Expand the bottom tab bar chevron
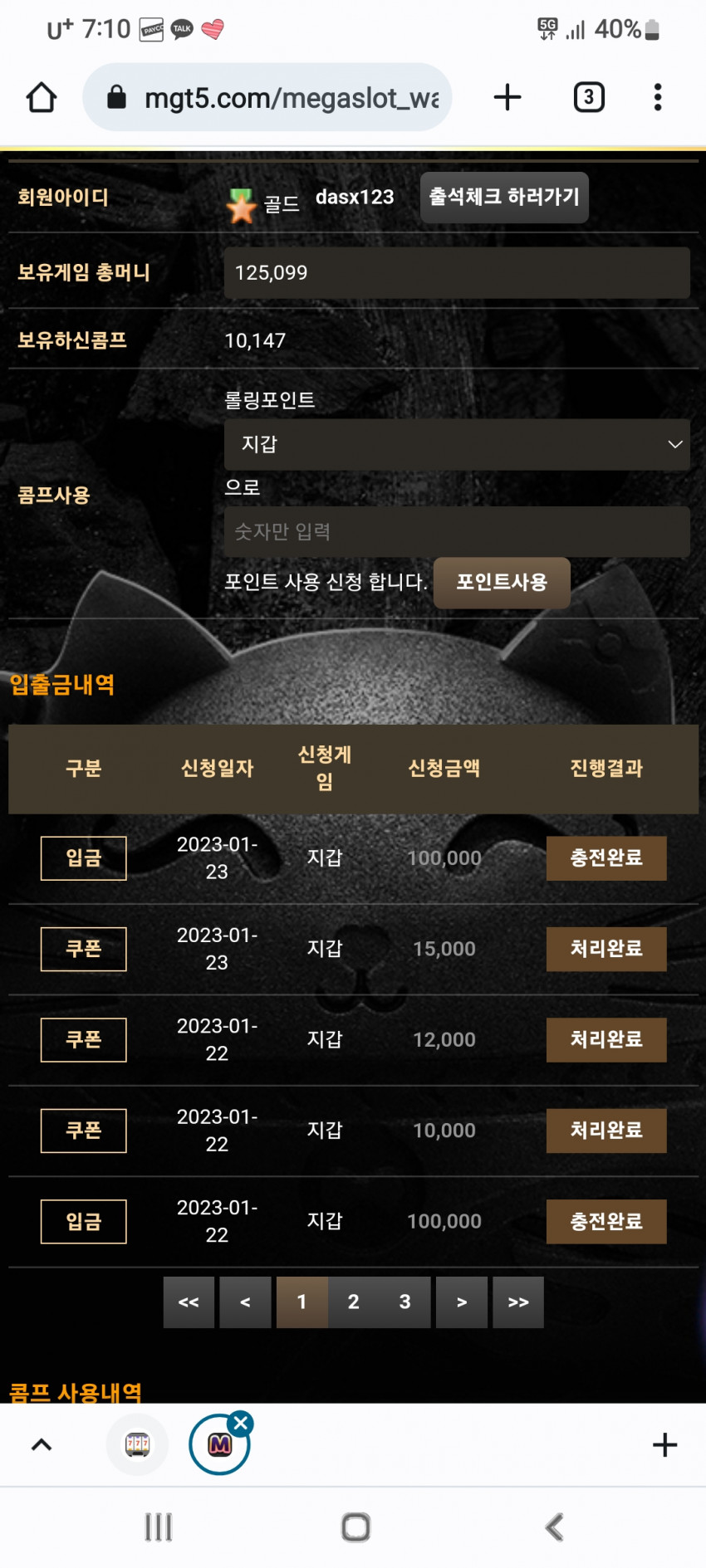The width and height of the screenshot is (706, 1568). pos(42,1445)
